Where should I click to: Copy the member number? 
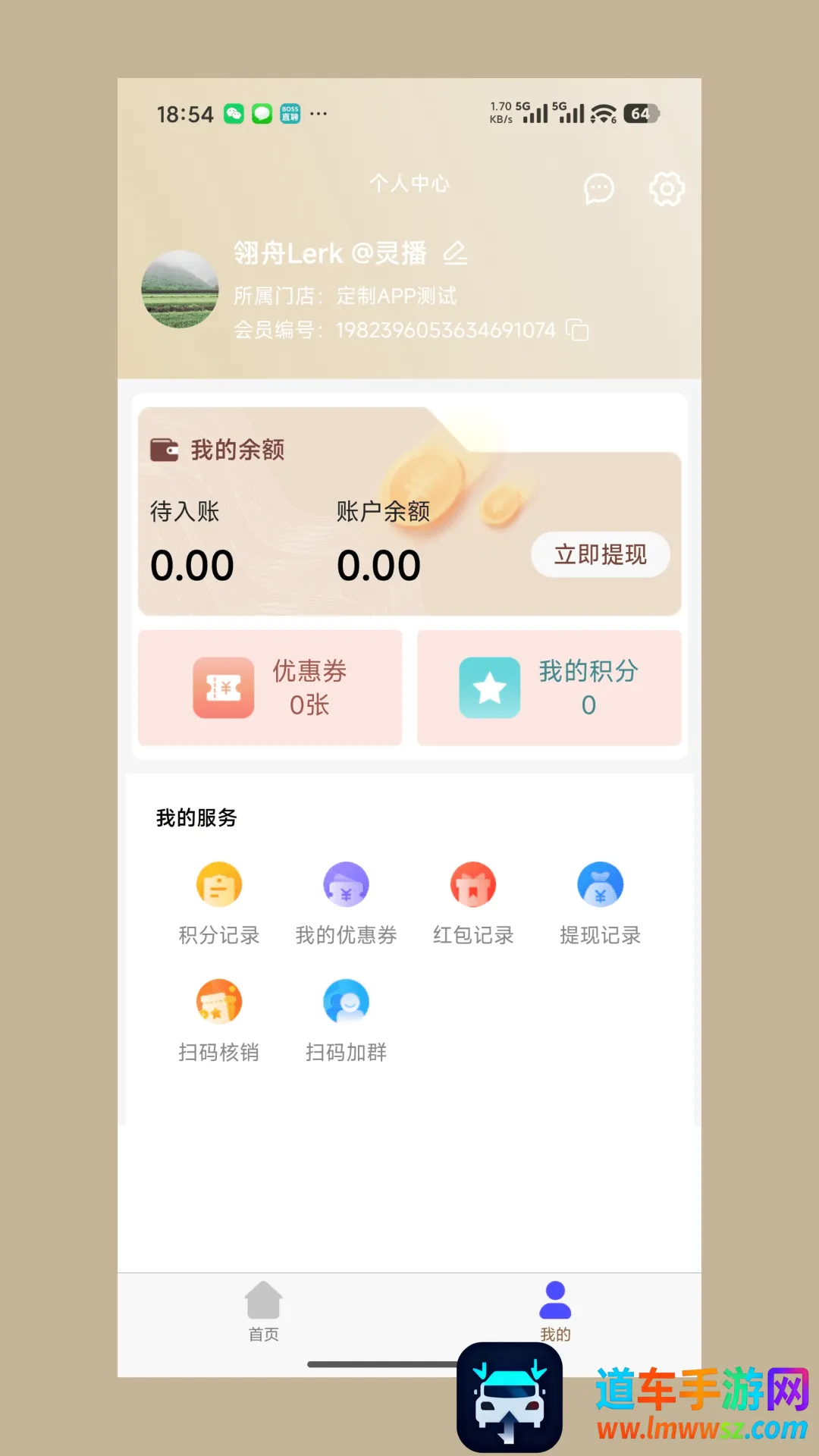pyautogui.click(x=578, y=330)
